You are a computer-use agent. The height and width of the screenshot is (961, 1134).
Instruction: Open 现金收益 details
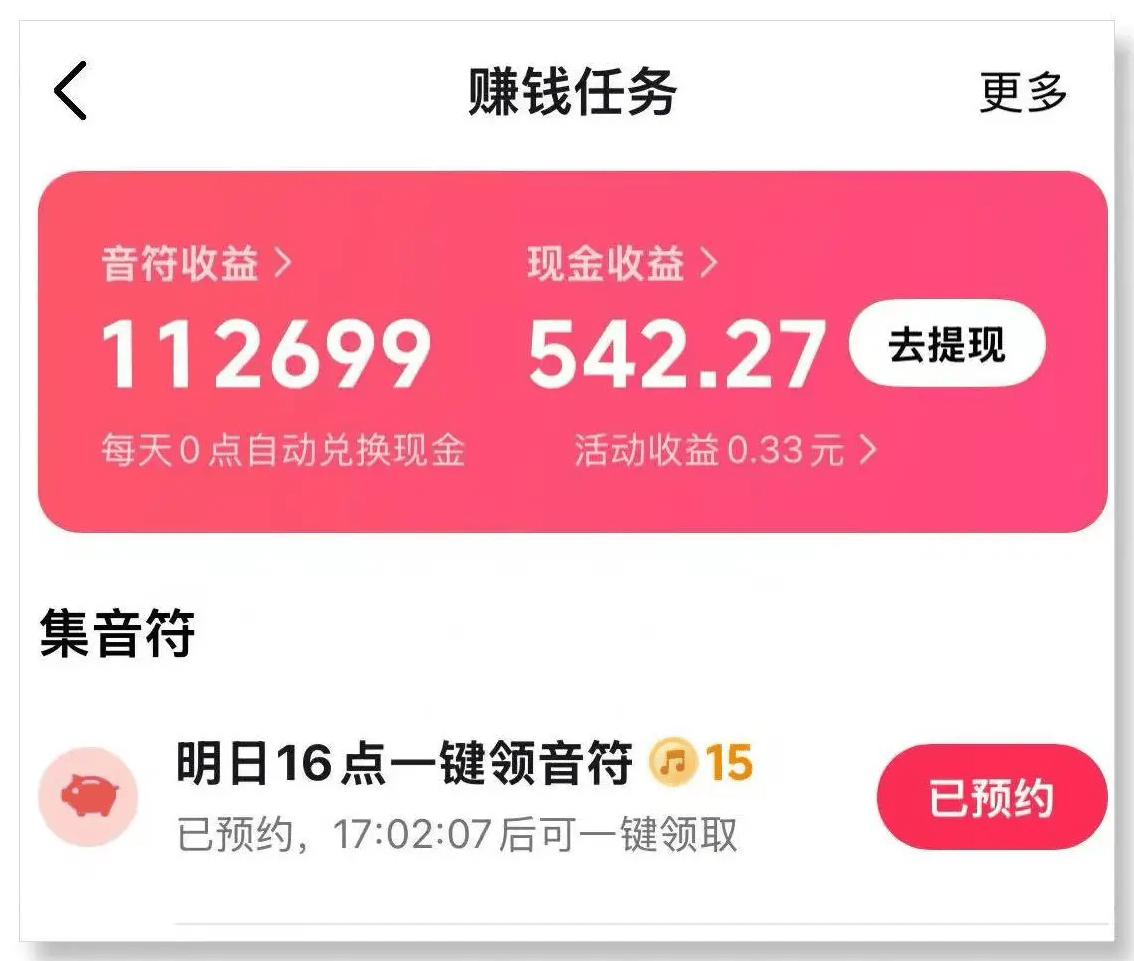622,264
